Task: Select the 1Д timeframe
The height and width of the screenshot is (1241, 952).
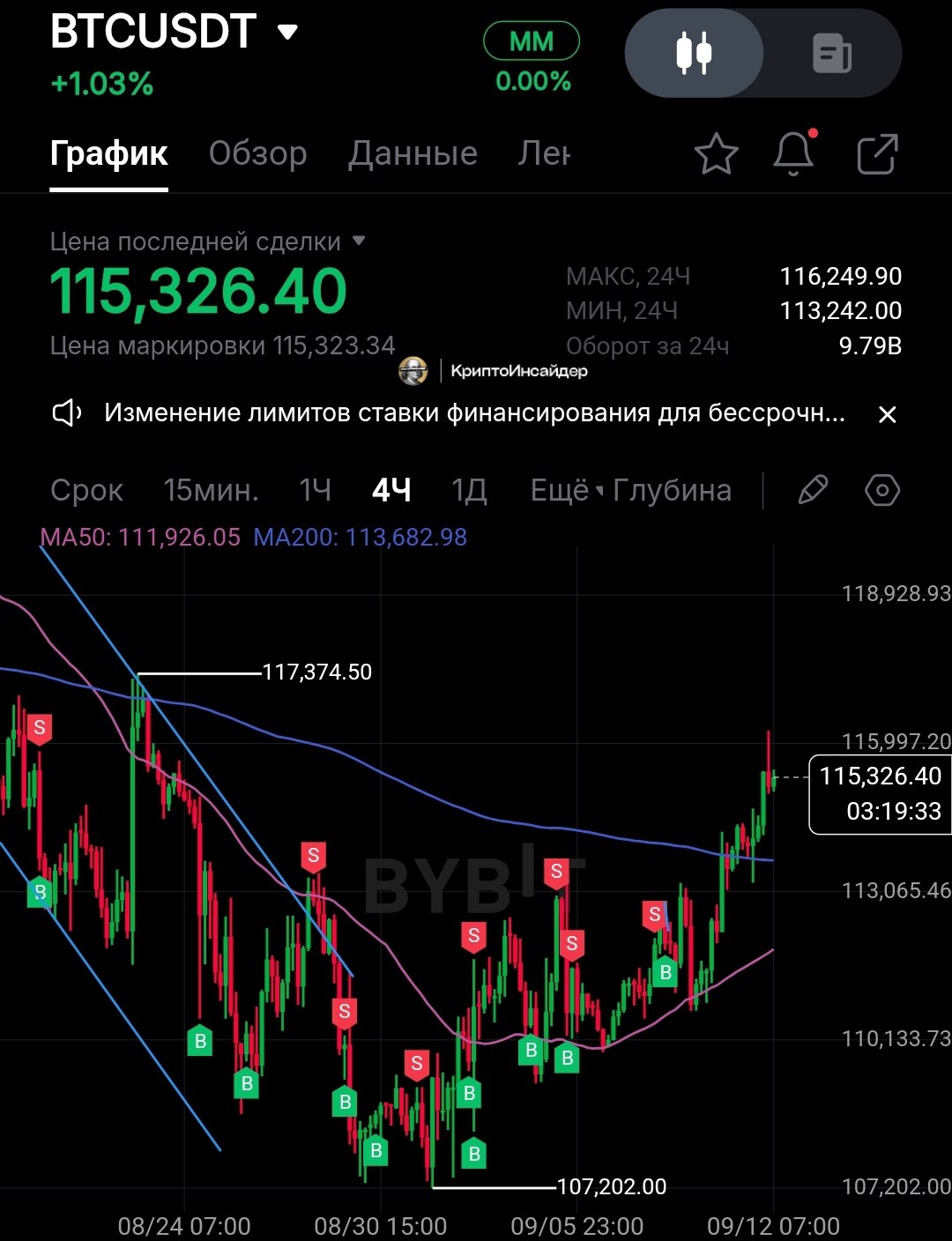Action: tap(469, 491)
